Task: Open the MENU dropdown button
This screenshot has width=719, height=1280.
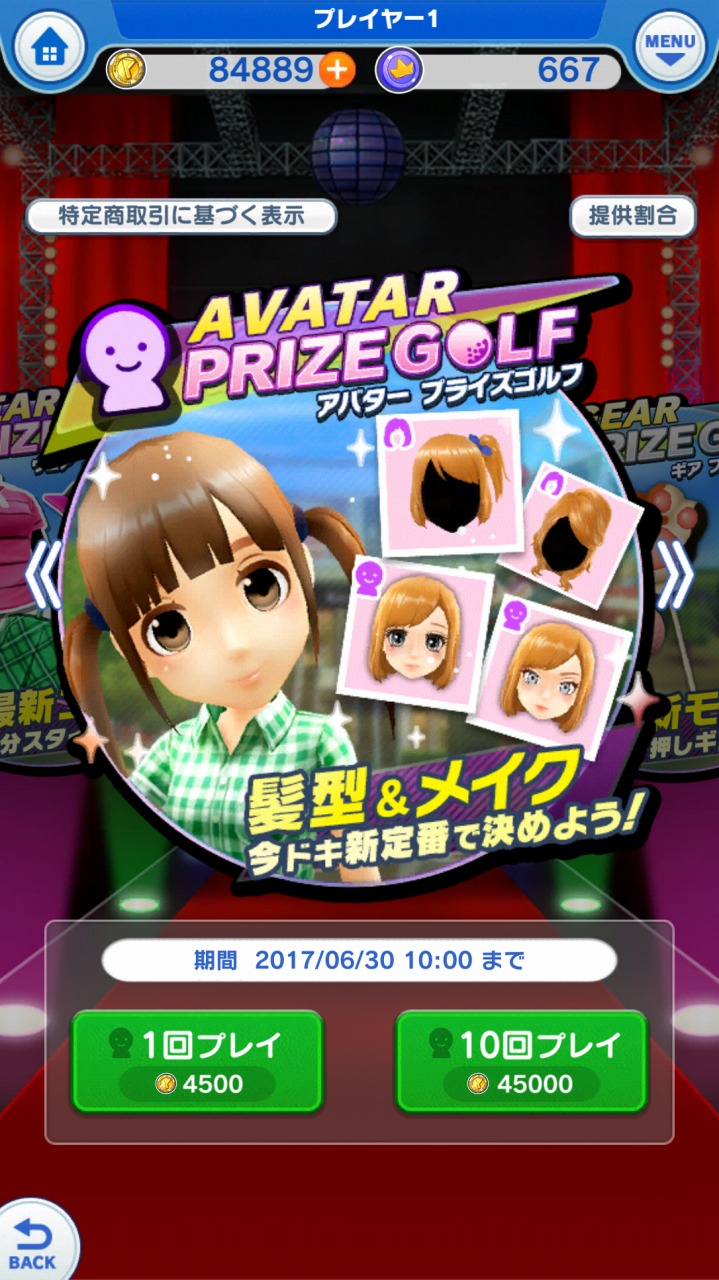Action: [x=670, y=47]
